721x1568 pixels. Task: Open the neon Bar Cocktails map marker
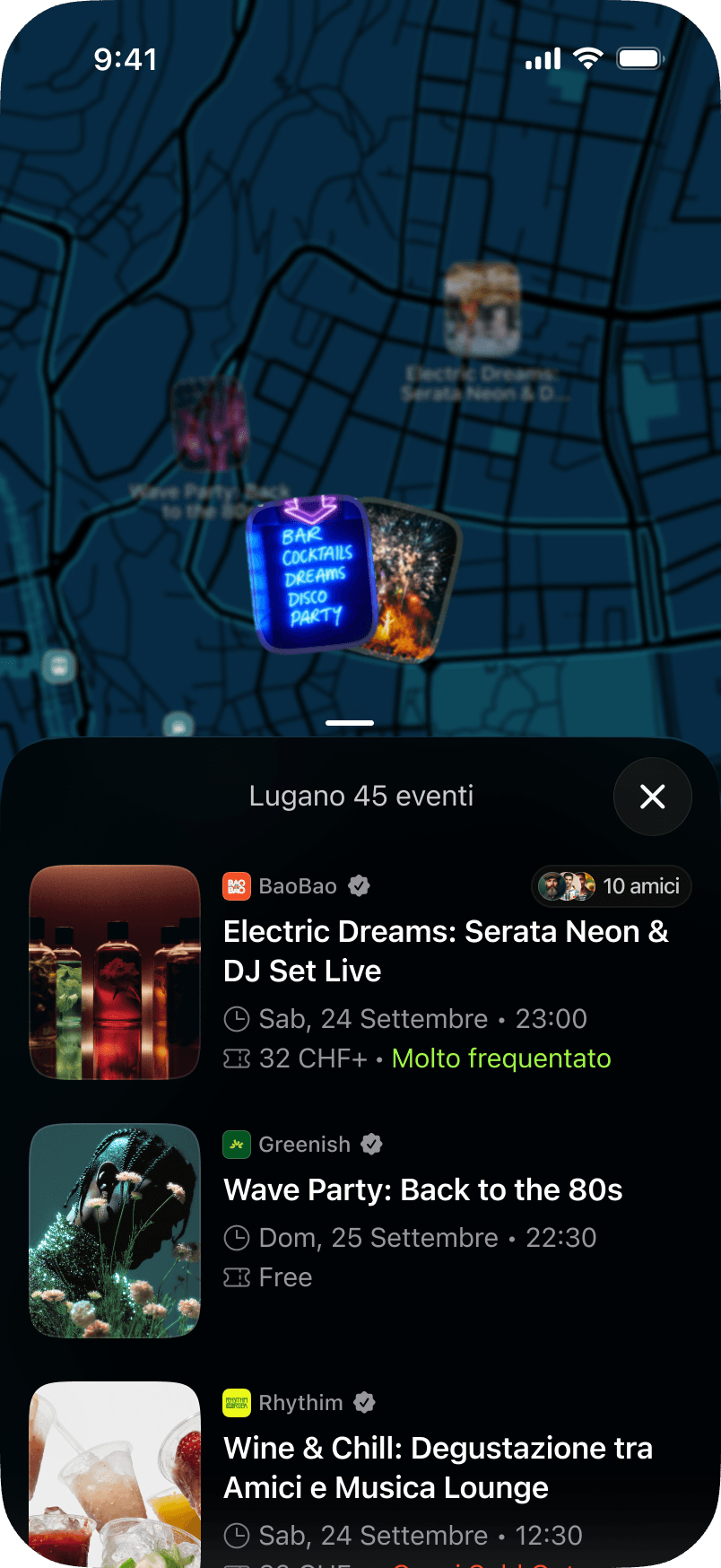click(309, 574)
